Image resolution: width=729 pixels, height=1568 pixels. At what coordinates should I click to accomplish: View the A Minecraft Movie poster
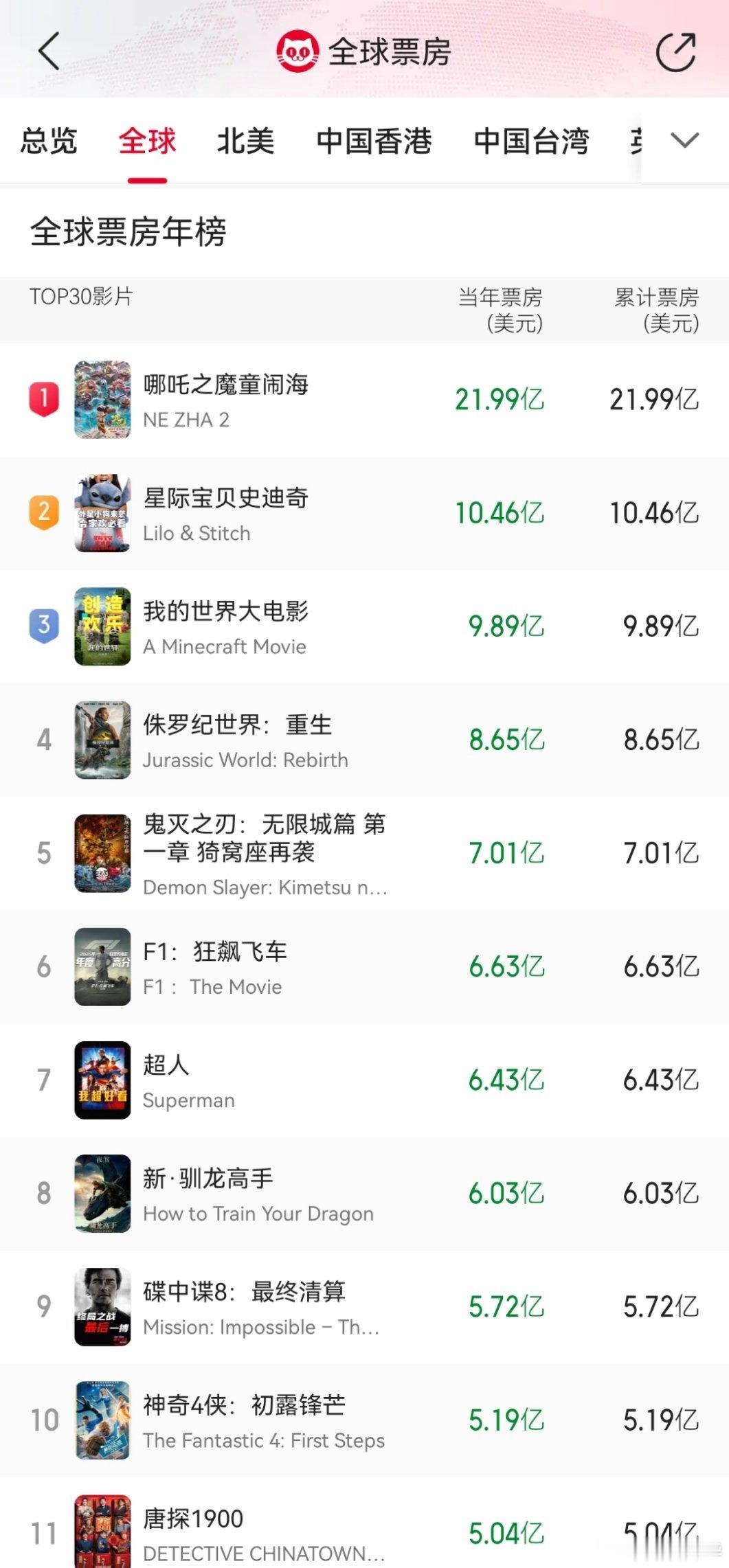pos(102,626)
